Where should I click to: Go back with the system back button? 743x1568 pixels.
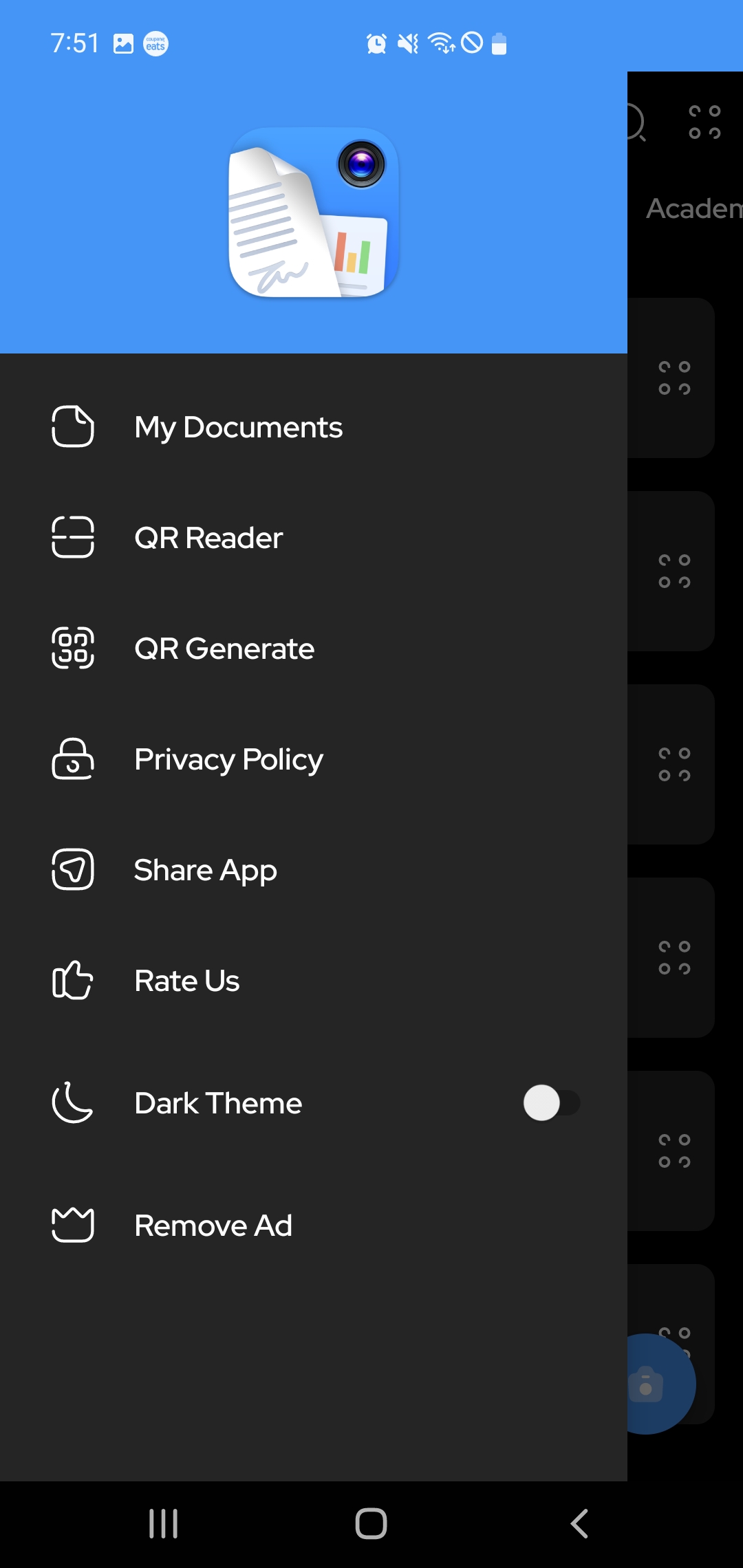(x=579, y=1524)
